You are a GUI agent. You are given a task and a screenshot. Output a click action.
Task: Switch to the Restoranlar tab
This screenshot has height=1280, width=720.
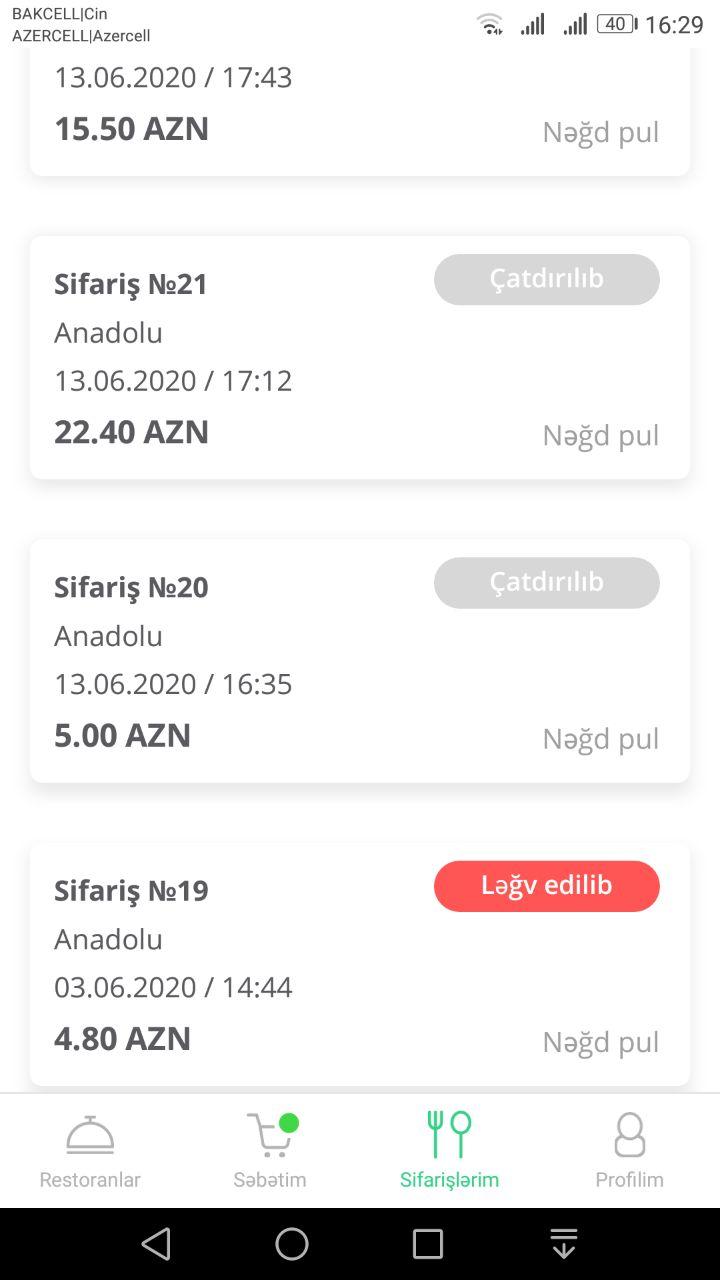[90, 1151]
